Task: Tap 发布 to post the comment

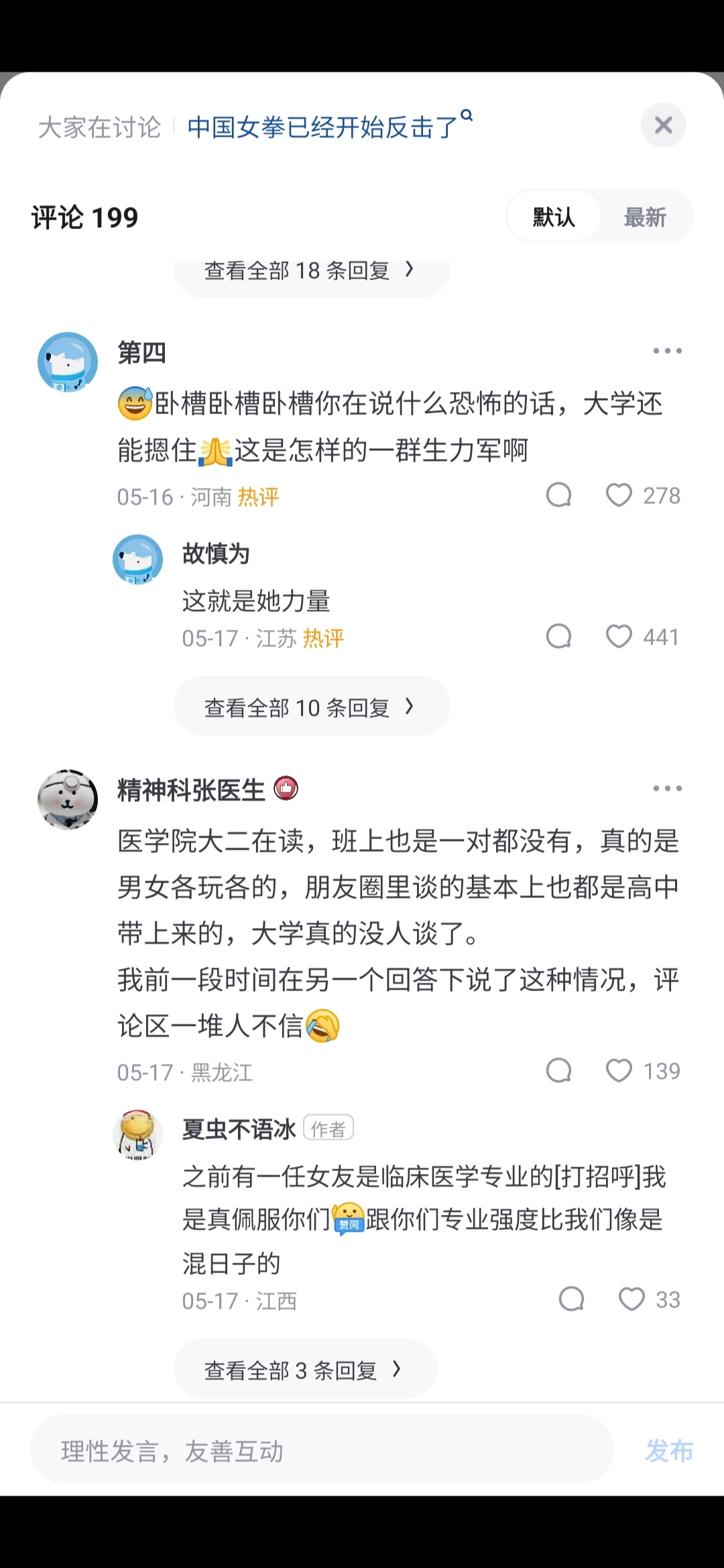Action: pos(668,1451)
